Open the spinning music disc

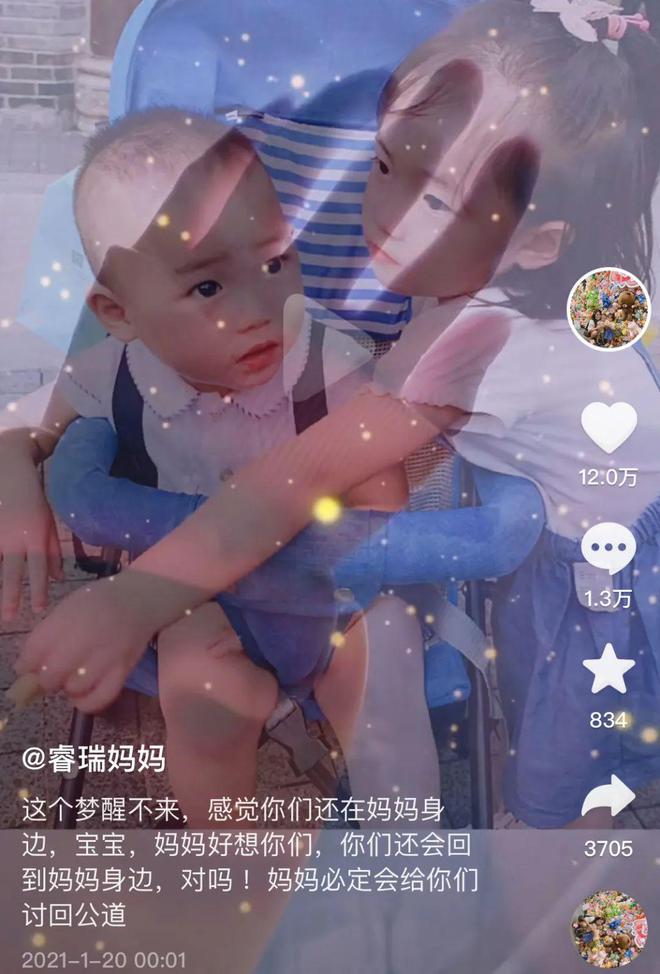tap(608, 929)
